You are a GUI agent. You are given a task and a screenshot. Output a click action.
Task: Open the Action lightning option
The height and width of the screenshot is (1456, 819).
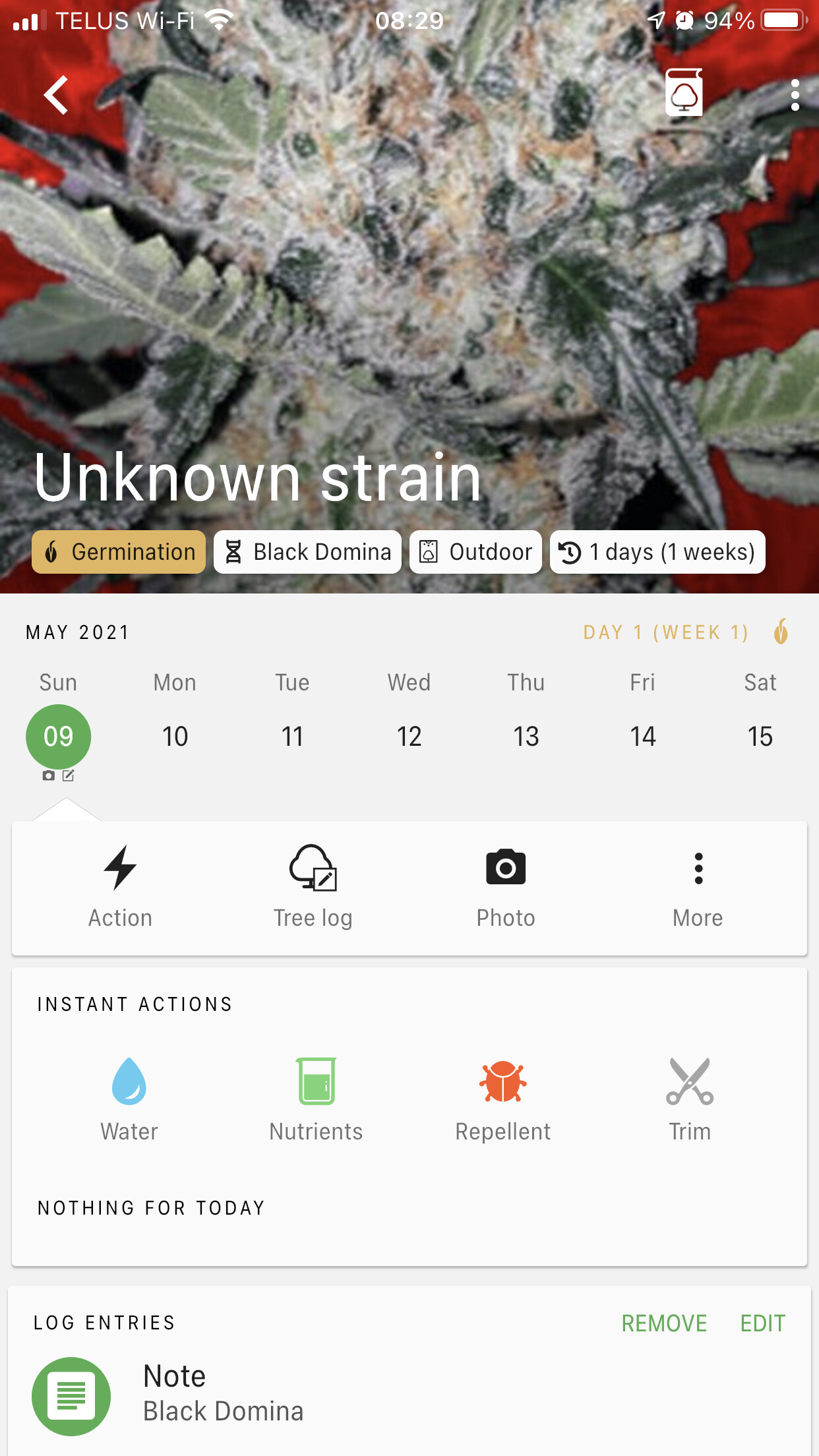pos(121,887)
